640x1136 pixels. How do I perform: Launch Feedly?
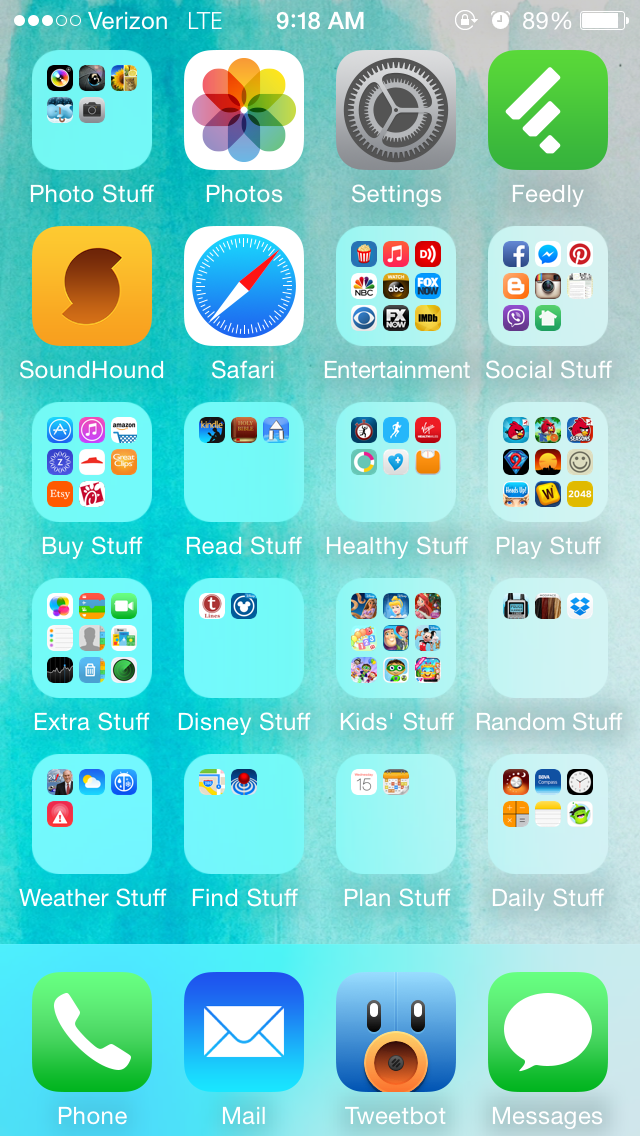point(548,111)
